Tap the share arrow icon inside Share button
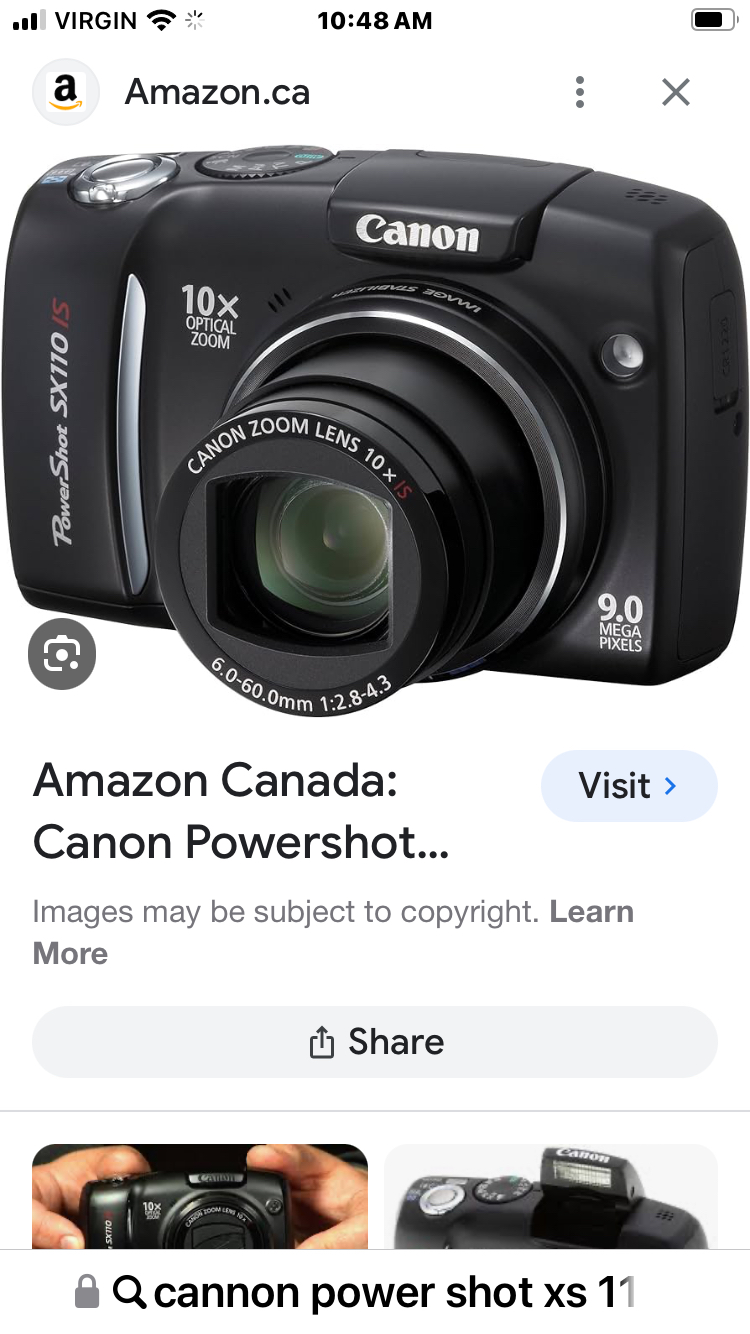The image size is (750, 1334). click(321, 1042)
